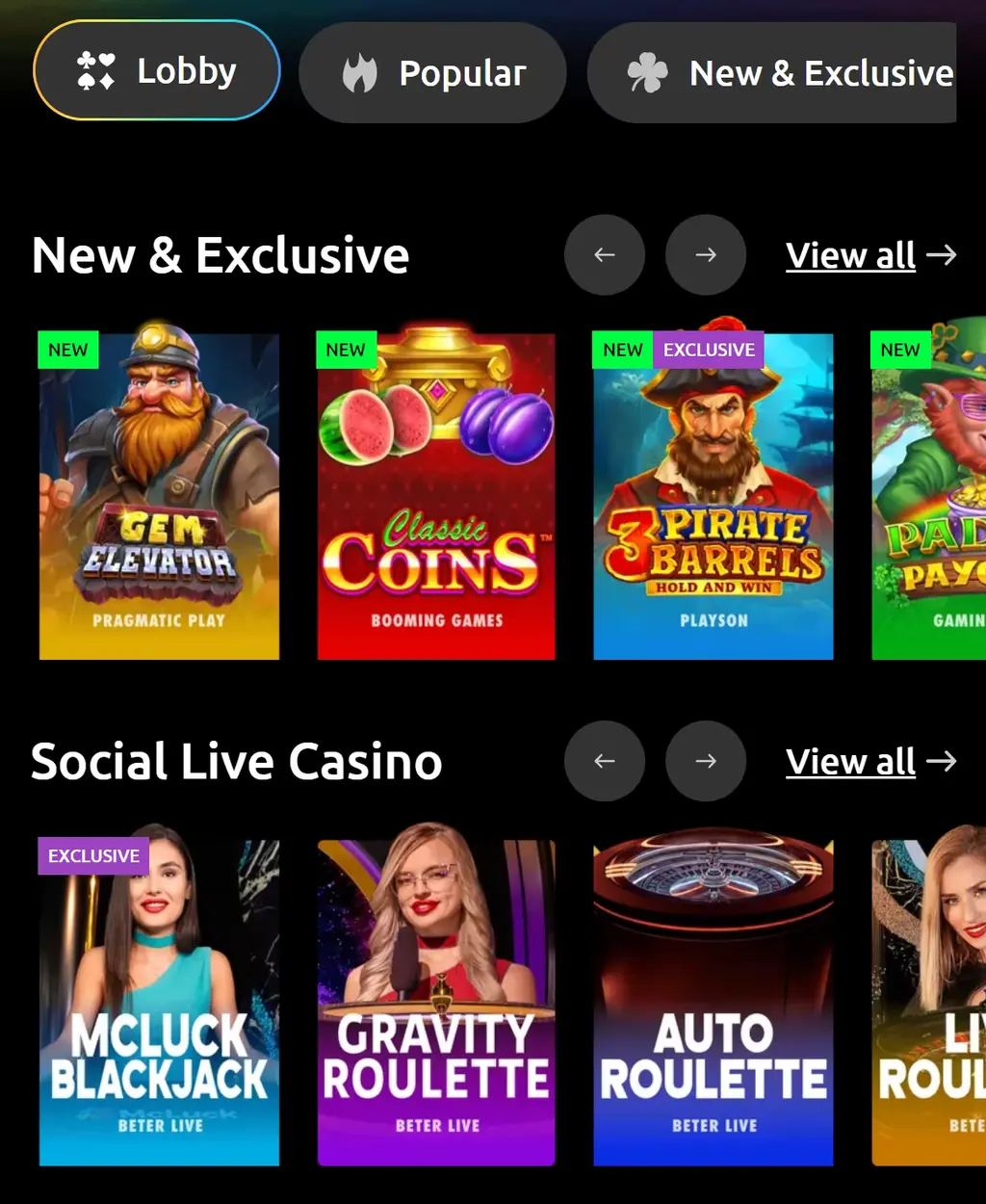
Task: Switch to the Popular tab
Action: click(432, 73)
